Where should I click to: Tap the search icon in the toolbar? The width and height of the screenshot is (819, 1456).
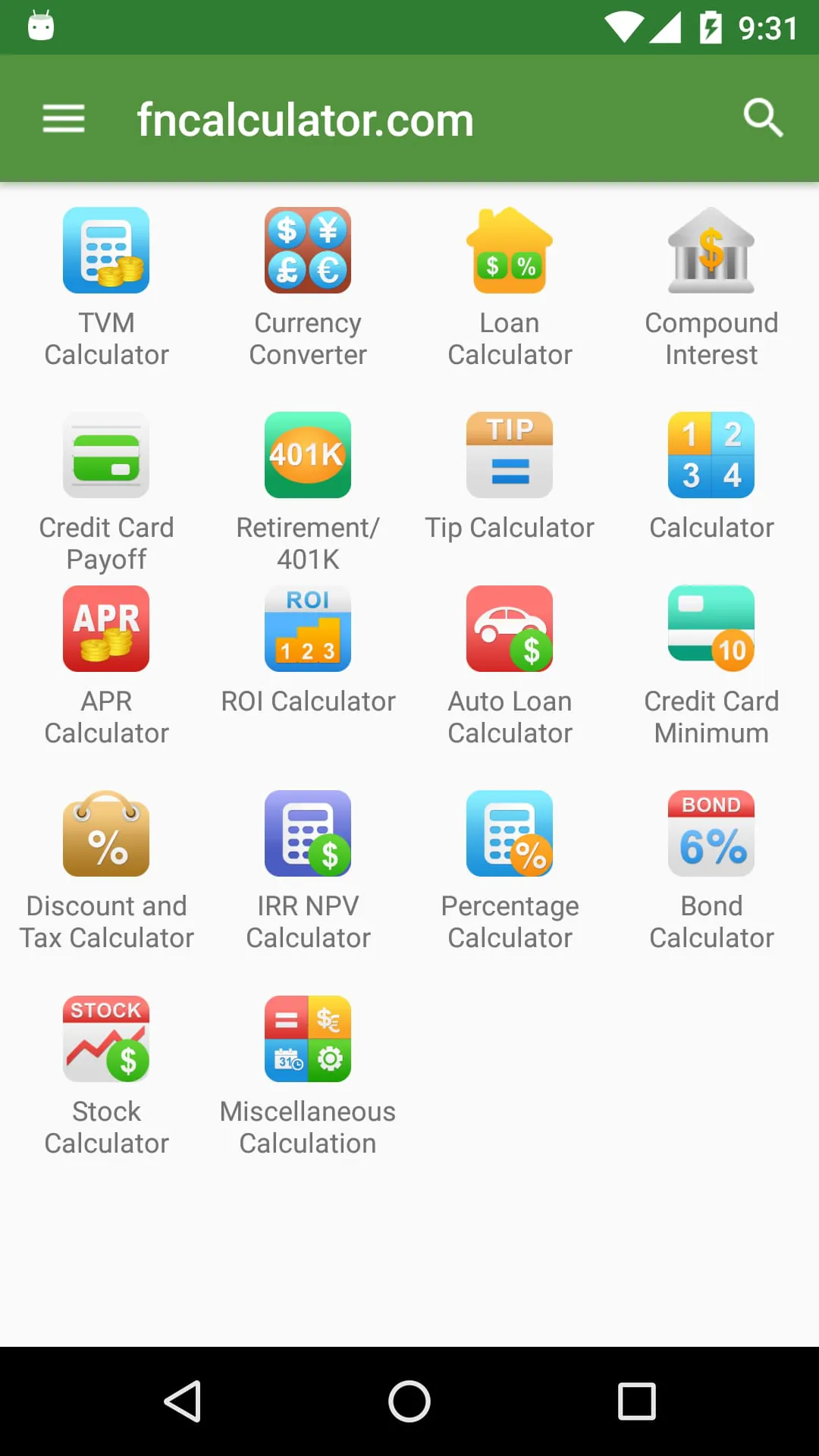(x=763, y=118)
